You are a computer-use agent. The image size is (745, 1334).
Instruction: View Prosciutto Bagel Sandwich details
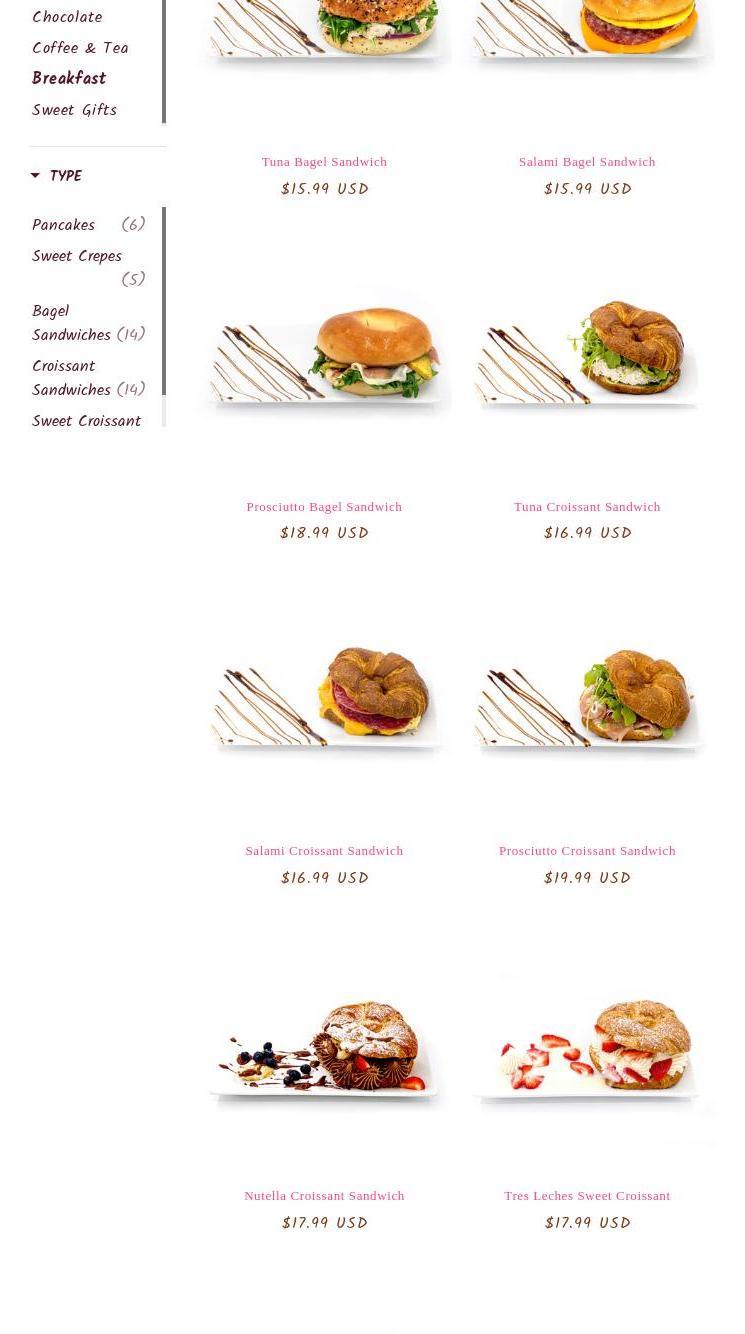tap(324, 507)
